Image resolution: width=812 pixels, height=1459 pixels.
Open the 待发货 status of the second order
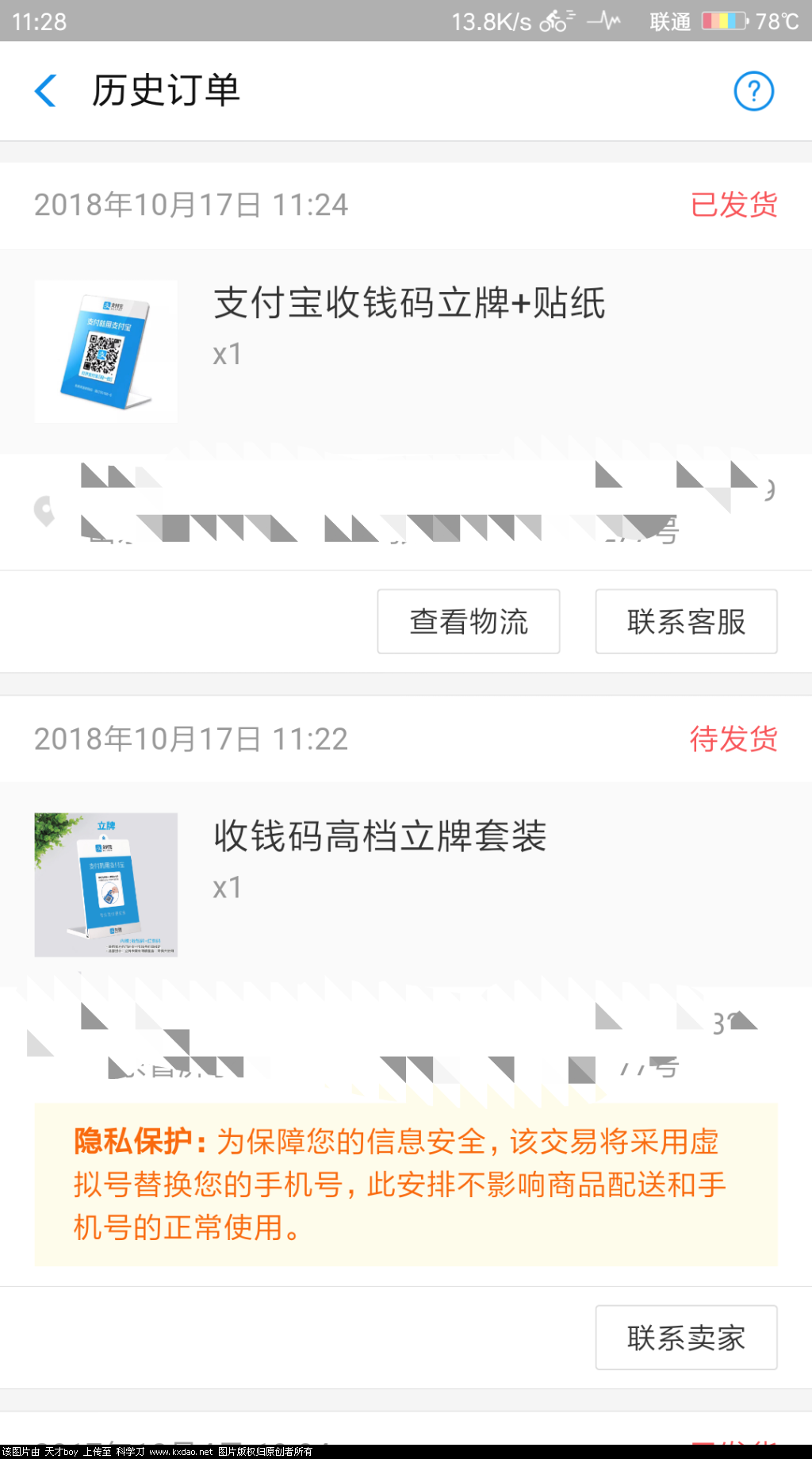coord(733,739)
